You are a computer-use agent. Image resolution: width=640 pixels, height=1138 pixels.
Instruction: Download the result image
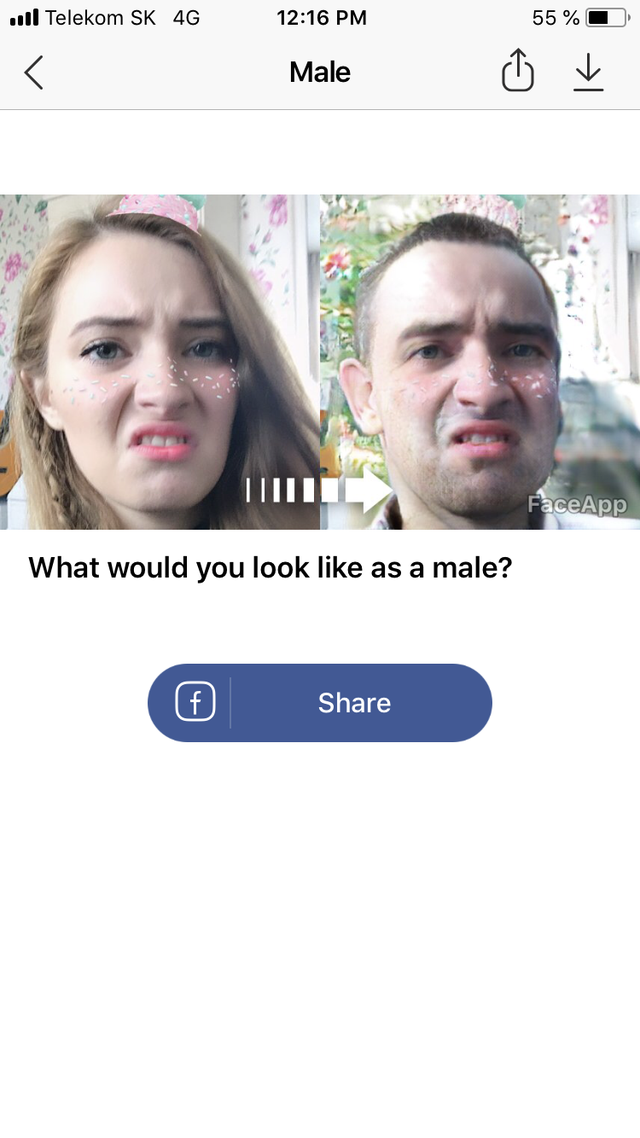click(x=589, y=72)
